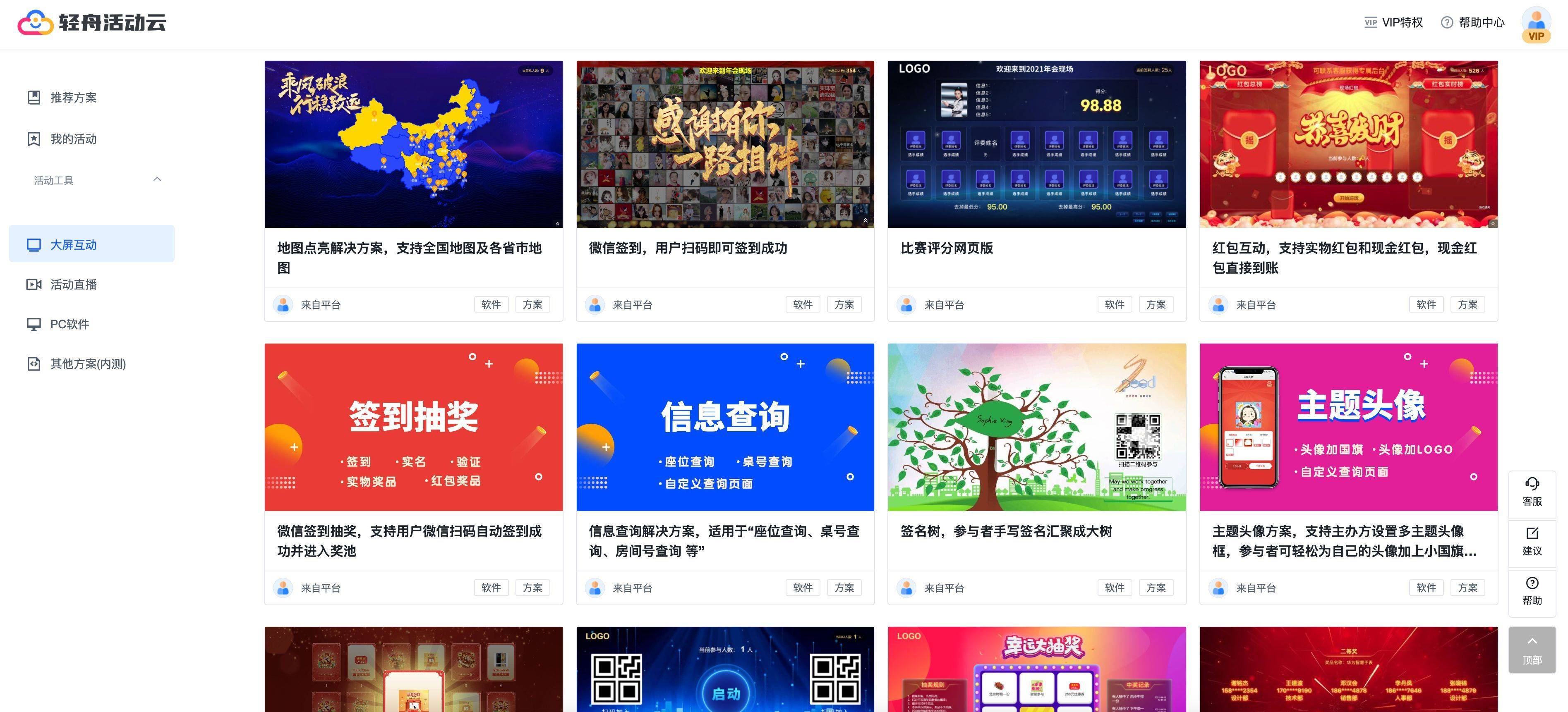Collapse the 活动工具 group

pos(157,179)
